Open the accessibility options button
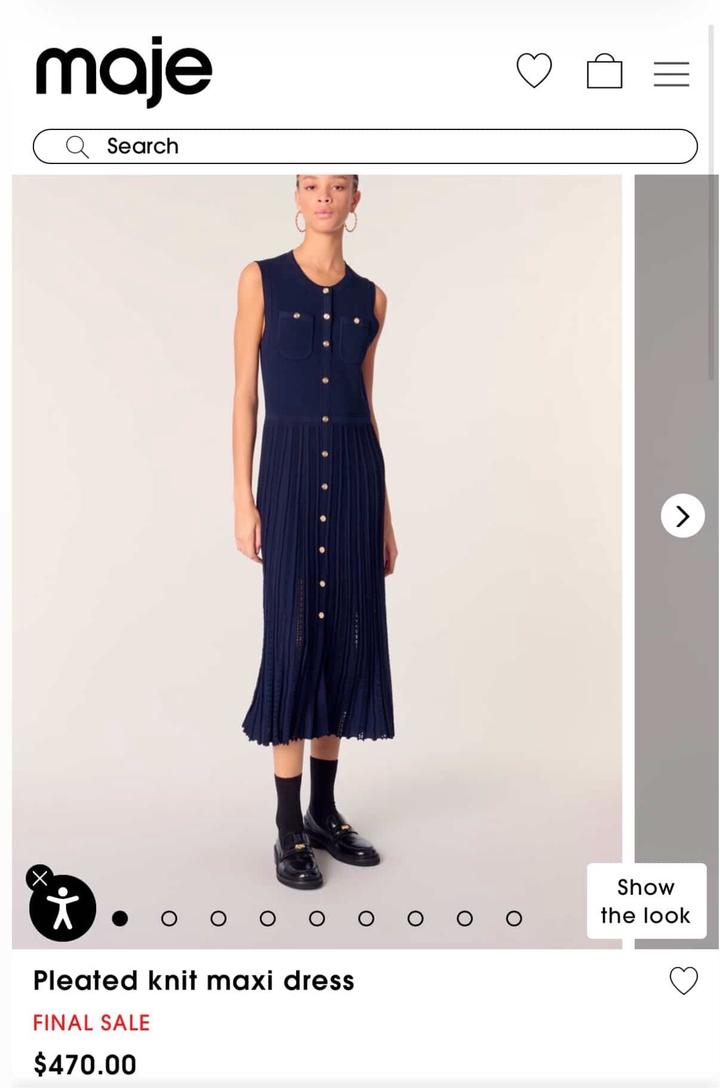This screenshot has height=1088, width=720. tap(63, 908)
